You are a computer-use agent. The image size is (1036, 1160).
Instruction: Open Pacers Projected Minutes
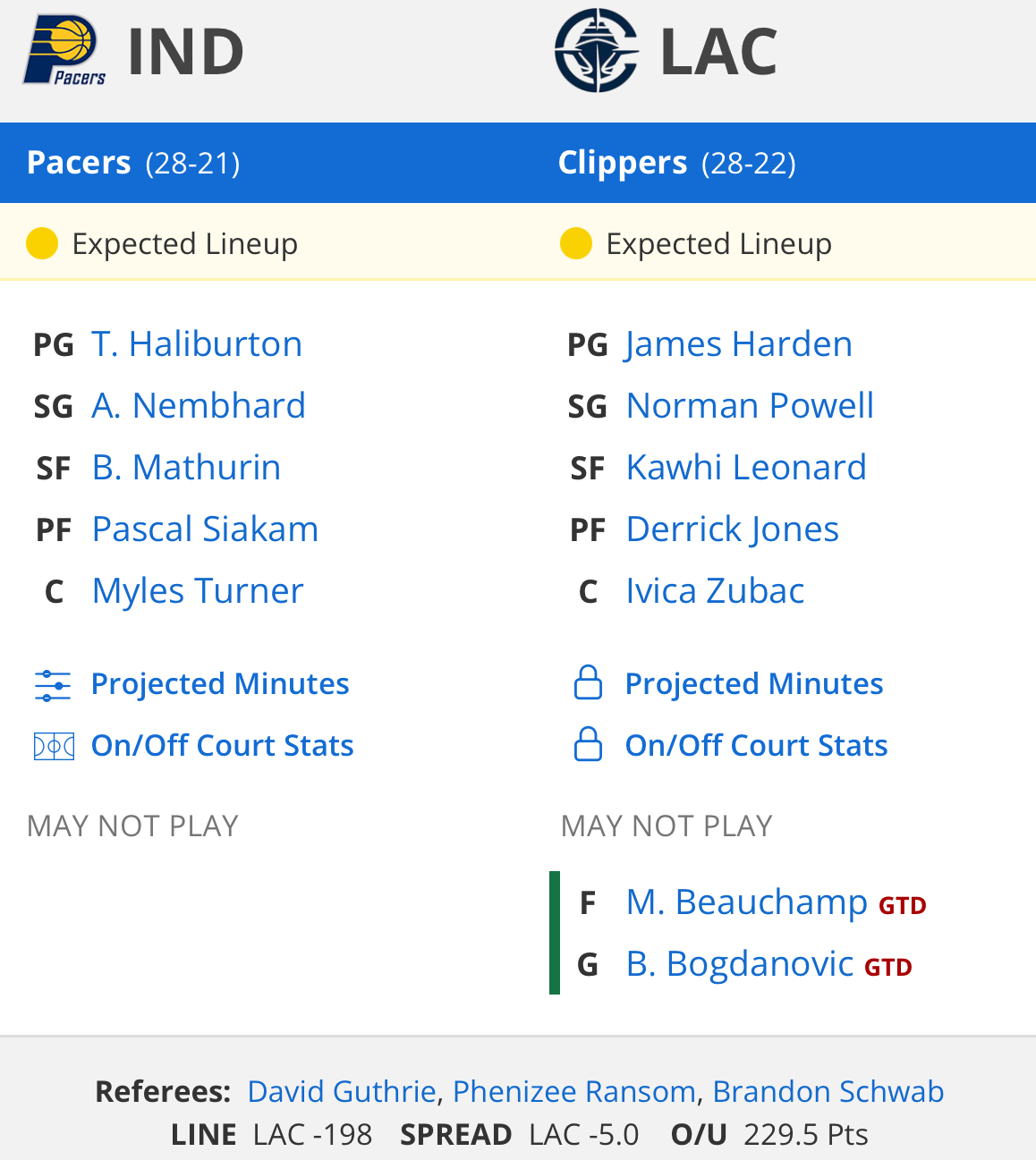coord(219,684)
